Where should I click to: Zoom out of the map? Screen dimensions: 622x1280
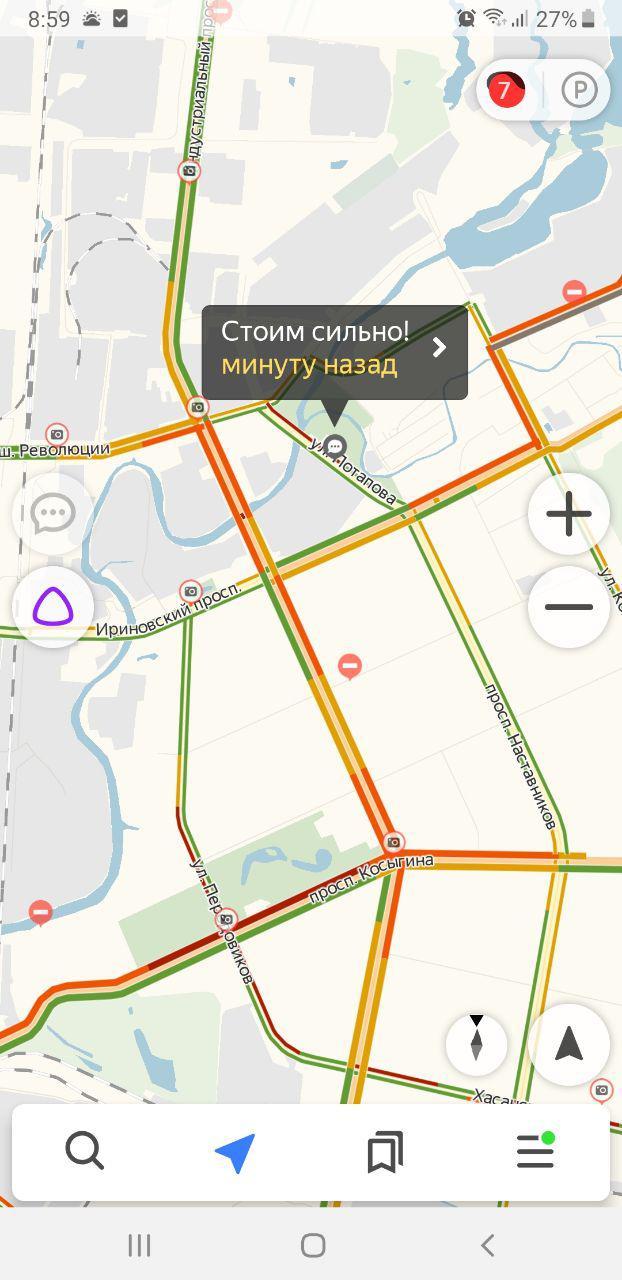click(x=569, y=607)
